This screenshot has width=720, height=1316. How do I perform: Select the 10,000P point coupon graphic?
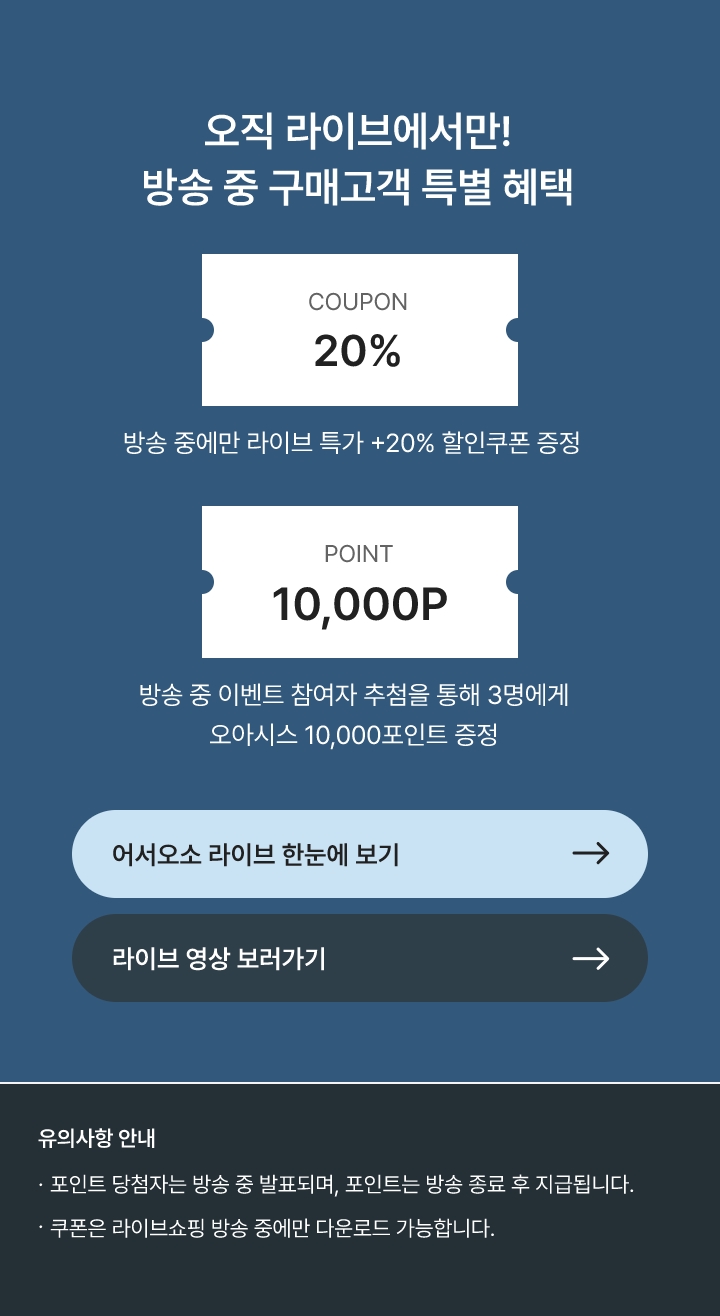coord(359,580)
